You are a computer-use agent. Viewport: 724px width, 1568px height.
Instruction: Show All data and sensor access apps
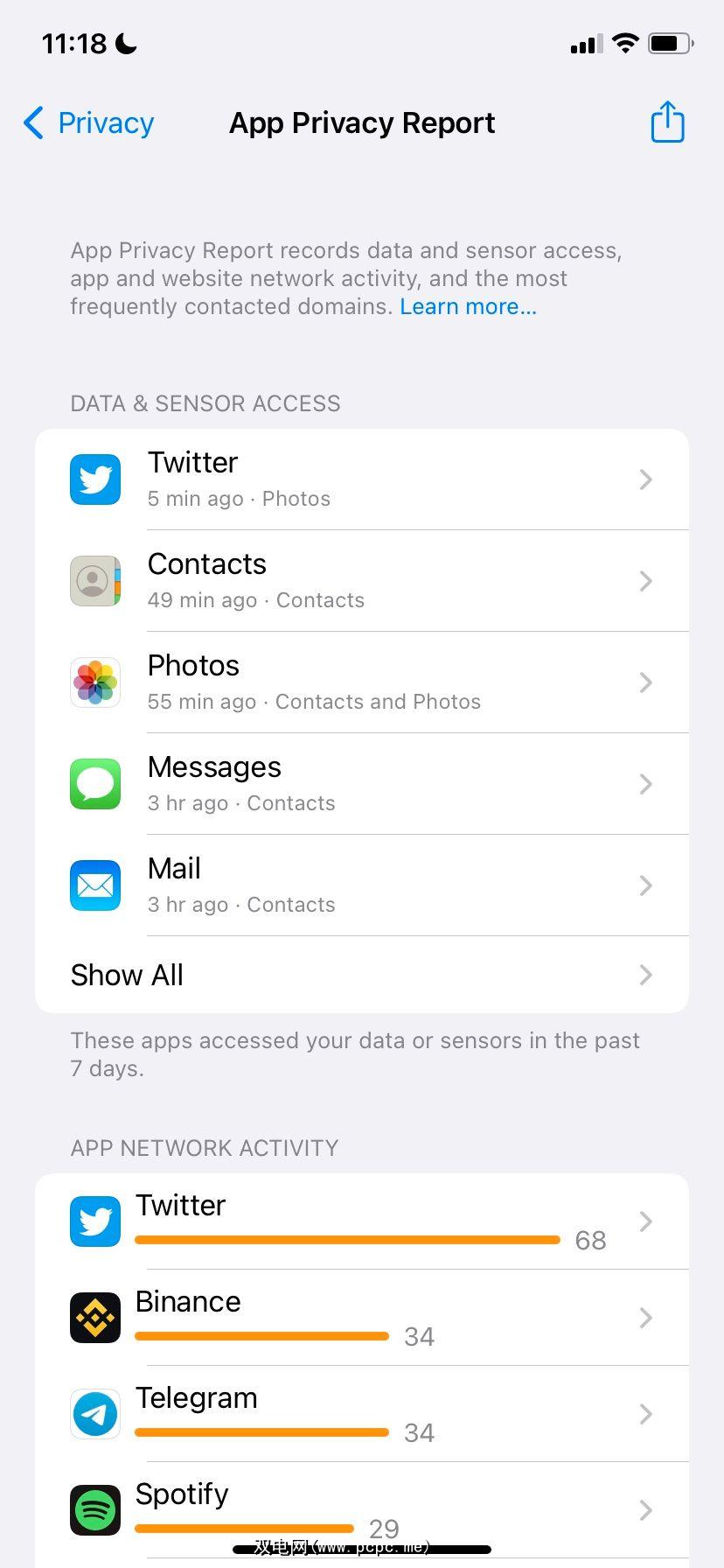click(x=361, y=975)
